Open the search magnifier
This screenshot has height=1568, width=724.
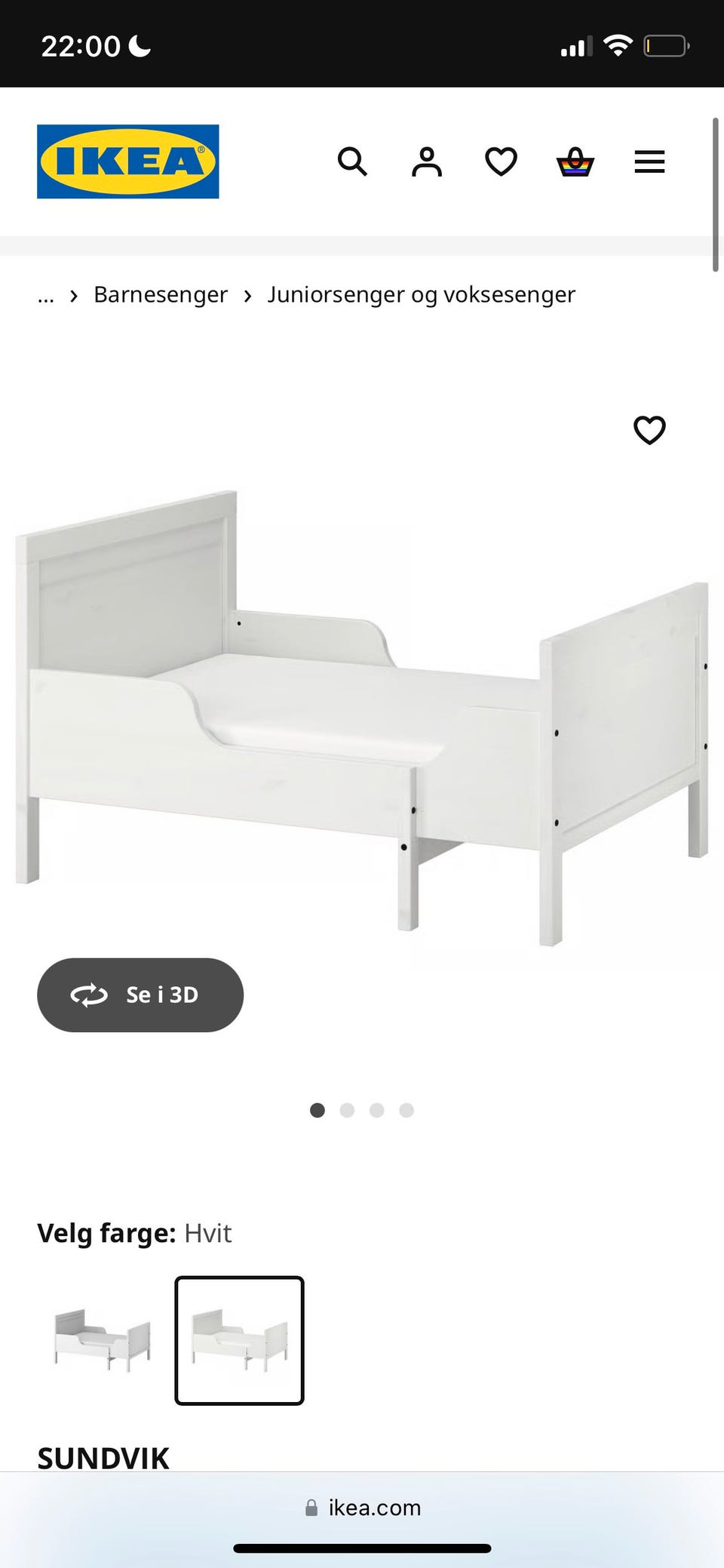click(x=352, y=161)
